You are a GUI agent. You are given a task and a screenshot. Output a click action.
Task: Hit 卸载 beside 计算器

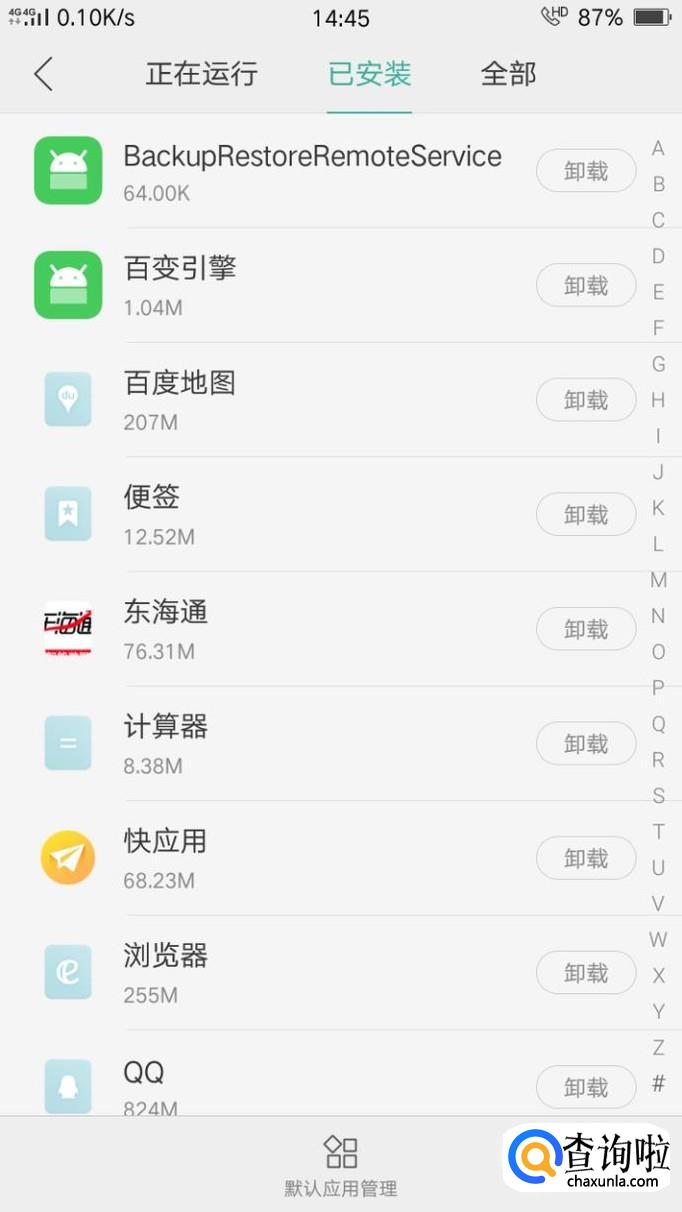click(586, 744)
